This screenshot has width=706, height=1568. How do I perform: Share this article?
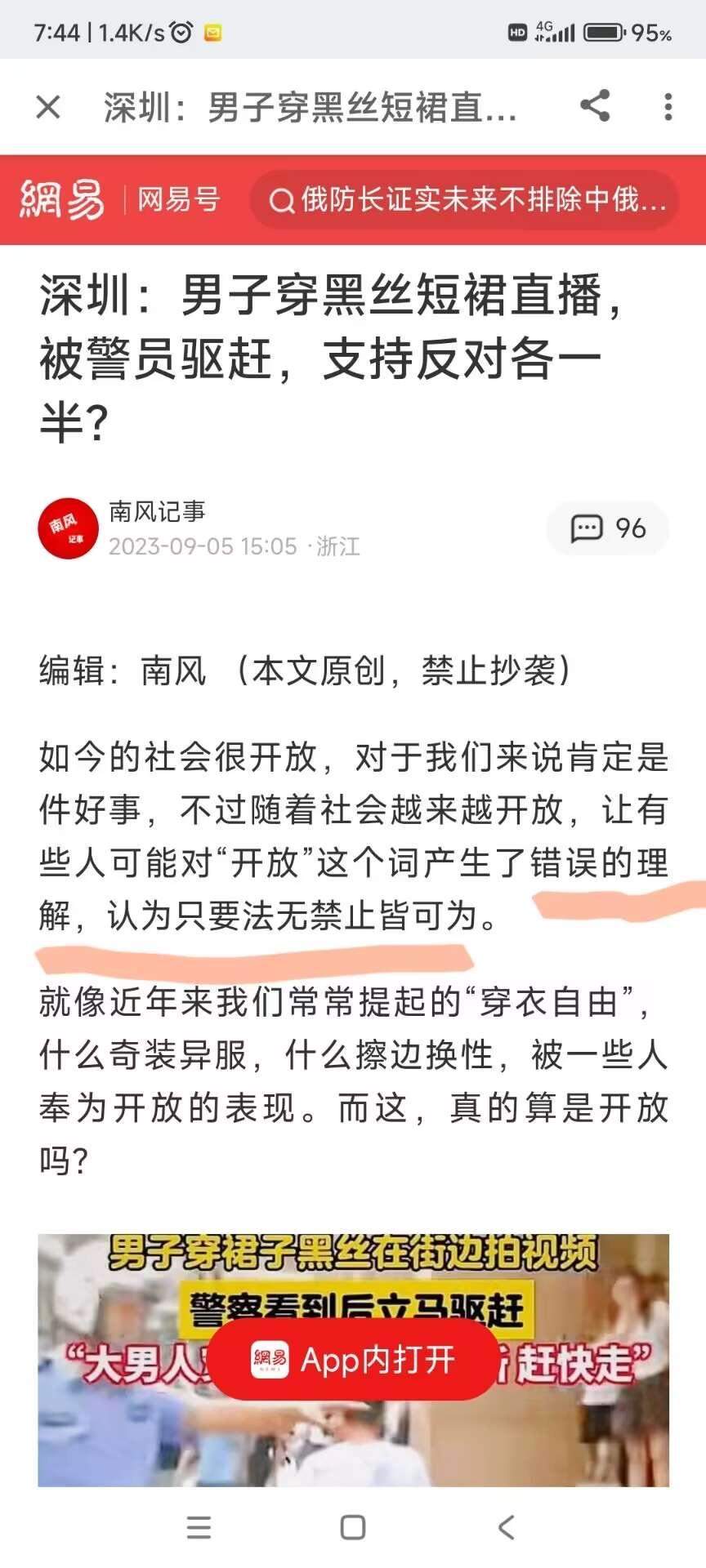tap(595, 106)
